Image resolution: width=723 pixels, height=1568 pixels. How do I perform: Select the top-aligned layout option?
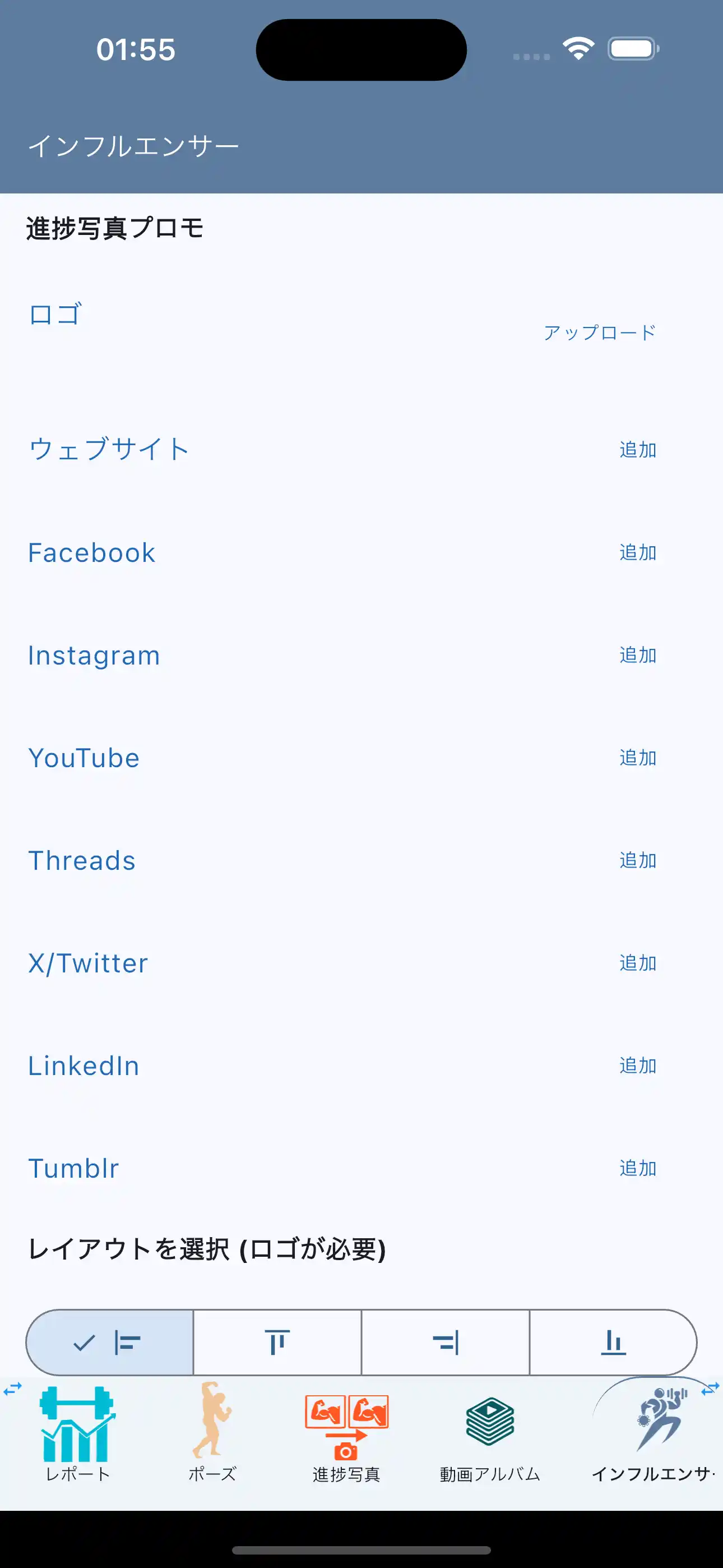pos(277,1342)
